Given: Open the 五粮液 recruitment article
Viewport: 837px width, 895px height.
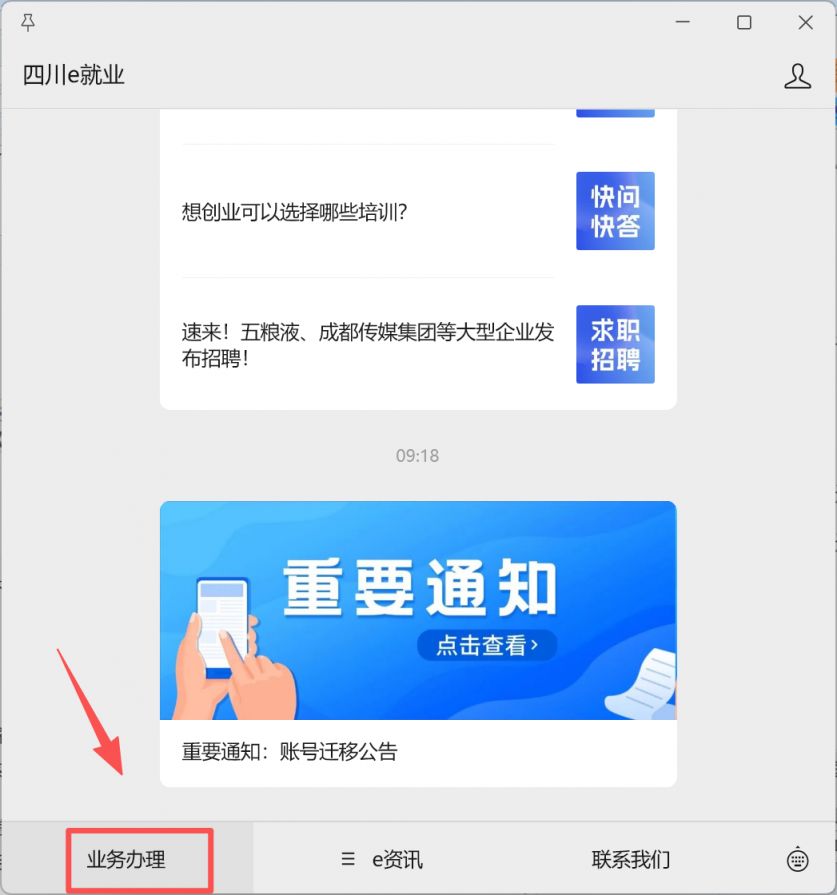Looking at the screenshot, I should pos(368,345).
